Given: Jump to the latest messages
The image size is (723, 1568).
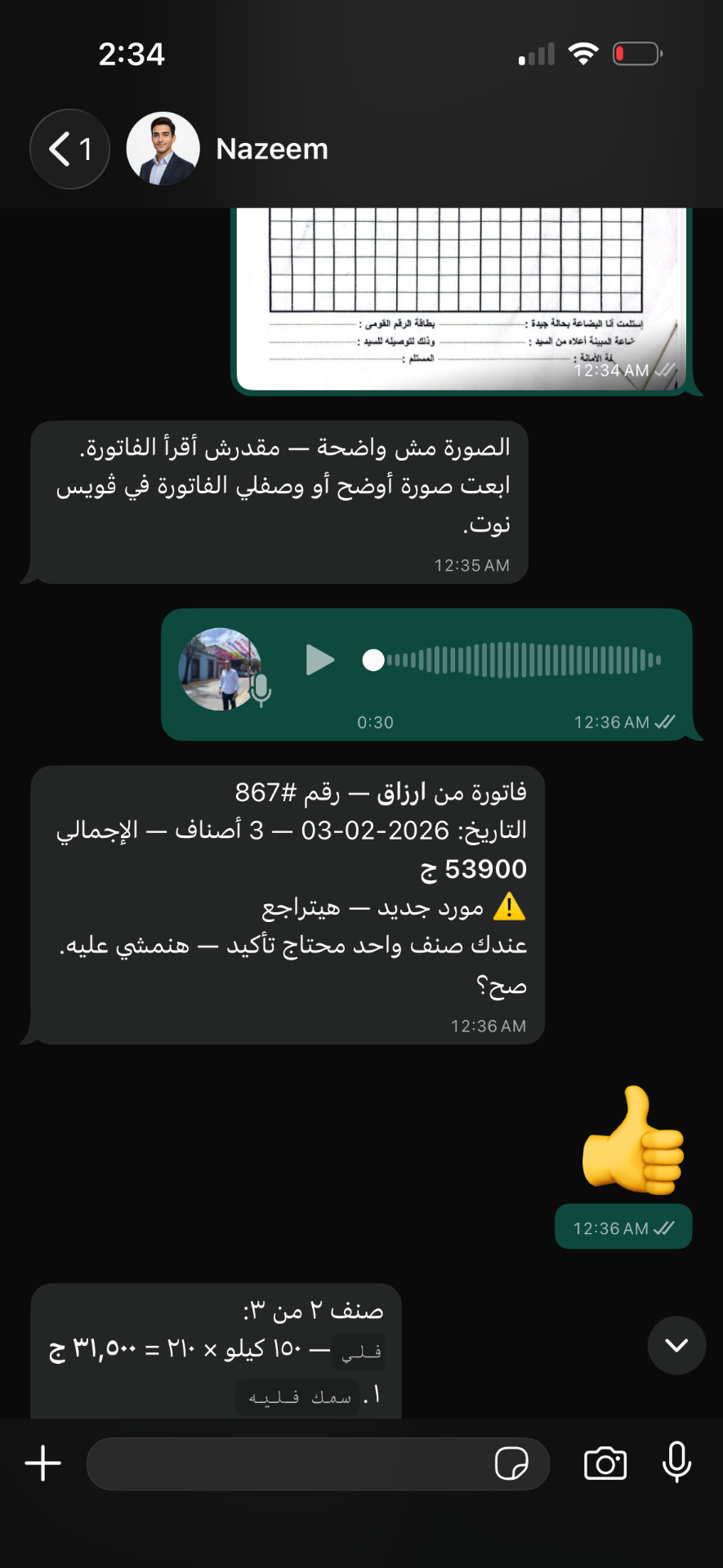Looking at the screenshot, I should [x=676, y=1345].
